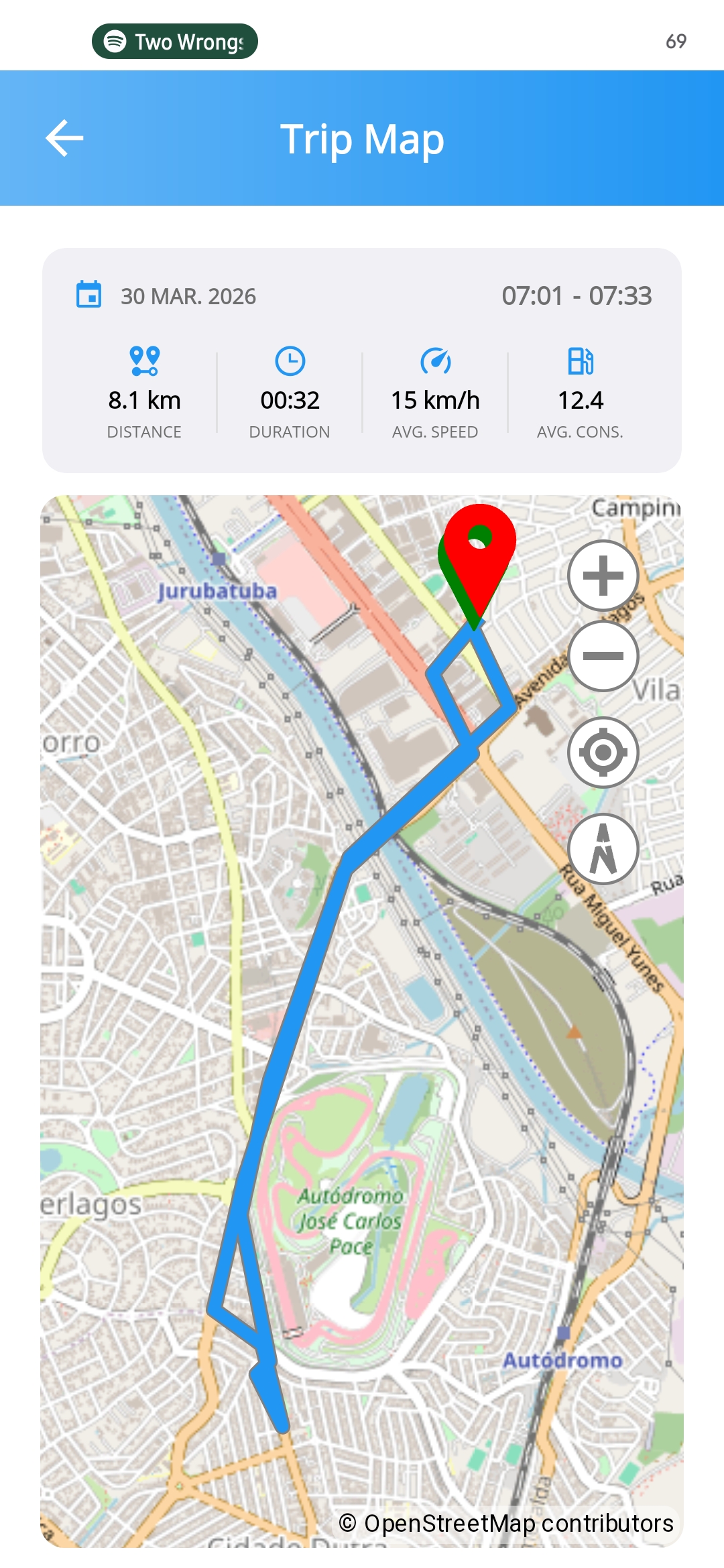724x1568 pixels.
Task: Center map on current location
Action: pos(603,753)
